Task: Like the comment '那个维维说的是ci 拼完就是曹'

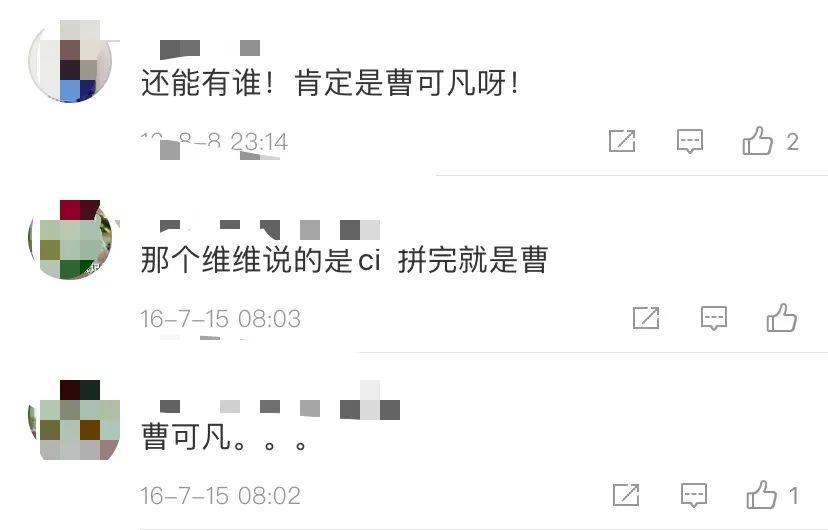Action: click(x=781, y=319)
